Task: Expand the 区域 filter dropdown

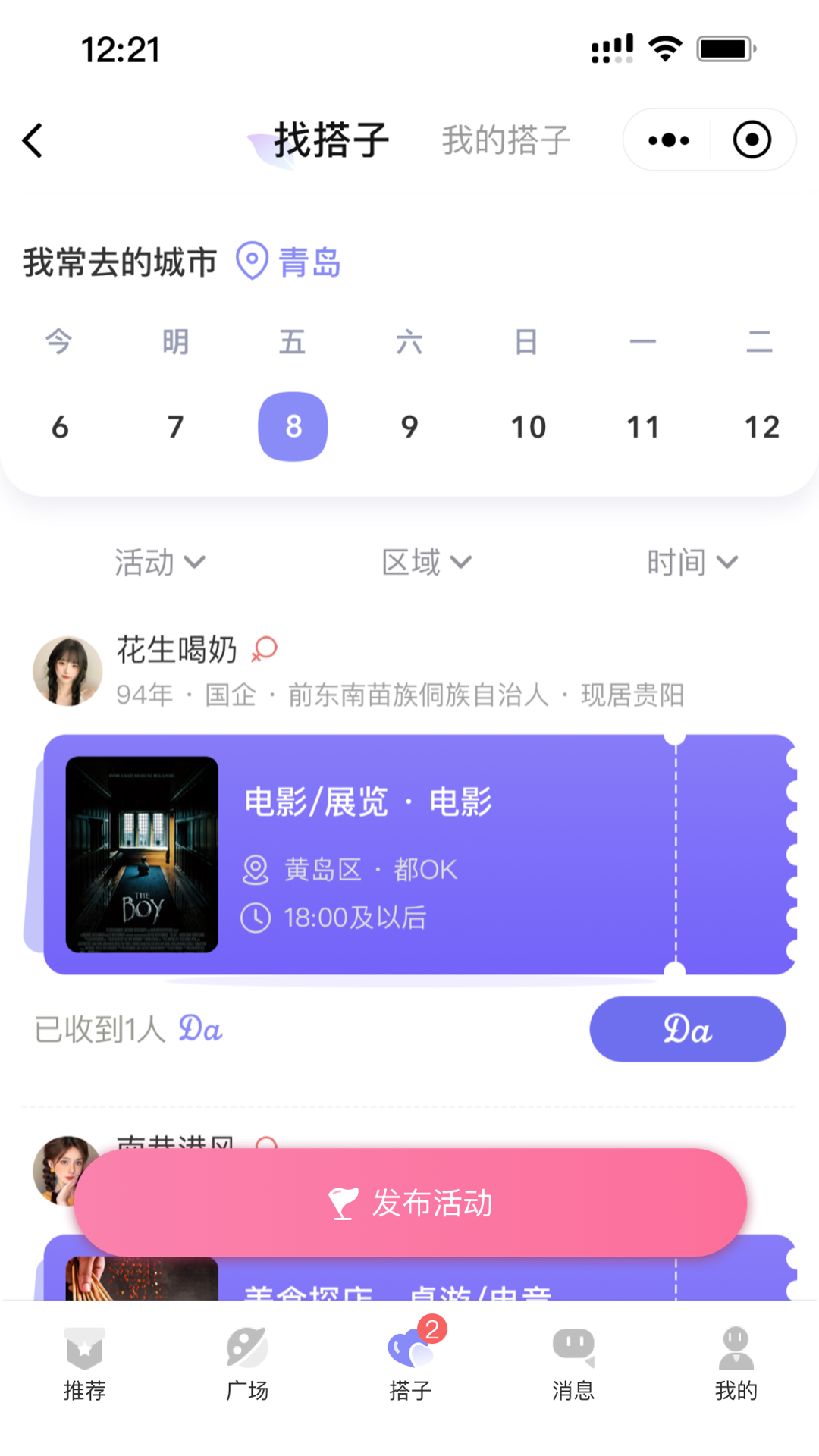Action: coord(427,563)
